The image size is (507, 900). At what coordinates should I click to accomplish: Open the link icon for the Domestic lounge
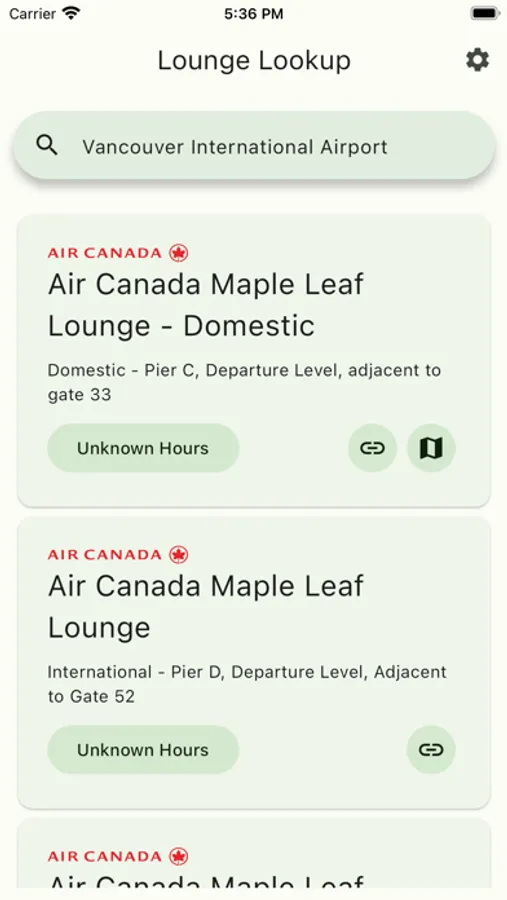pyautogui.click(x=372, y=448)
